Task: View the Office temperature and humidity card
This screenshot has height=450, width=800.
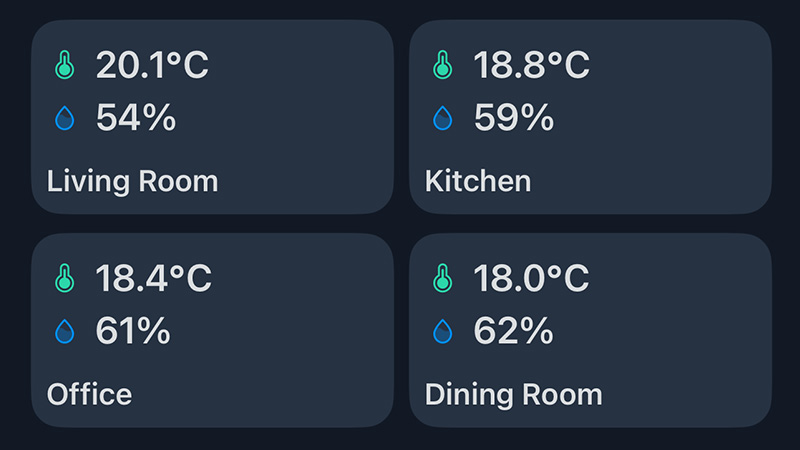Action: coord(212,331)
